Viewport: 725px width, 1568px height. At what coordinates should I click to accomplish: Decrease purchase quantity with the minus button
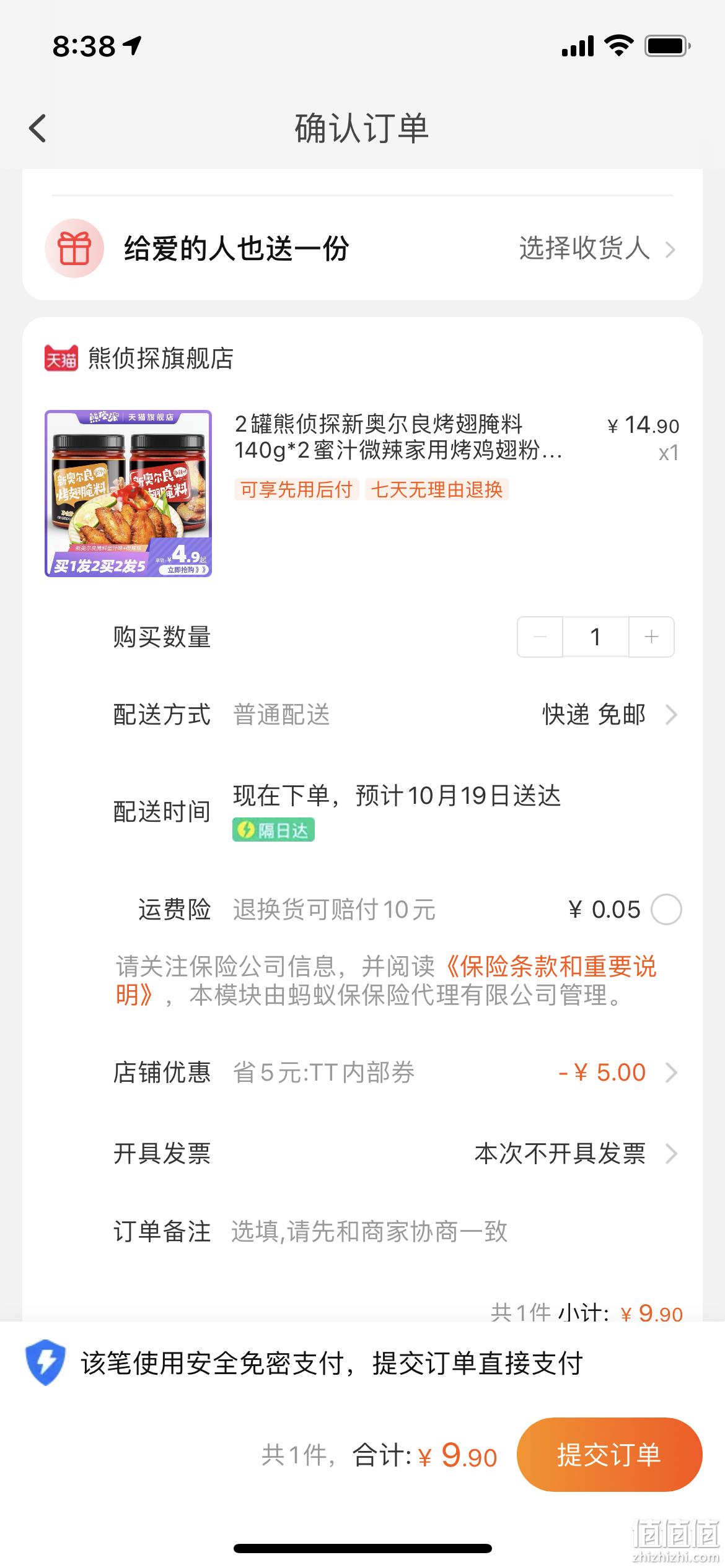pyautogui.click(x=540, y=637)
